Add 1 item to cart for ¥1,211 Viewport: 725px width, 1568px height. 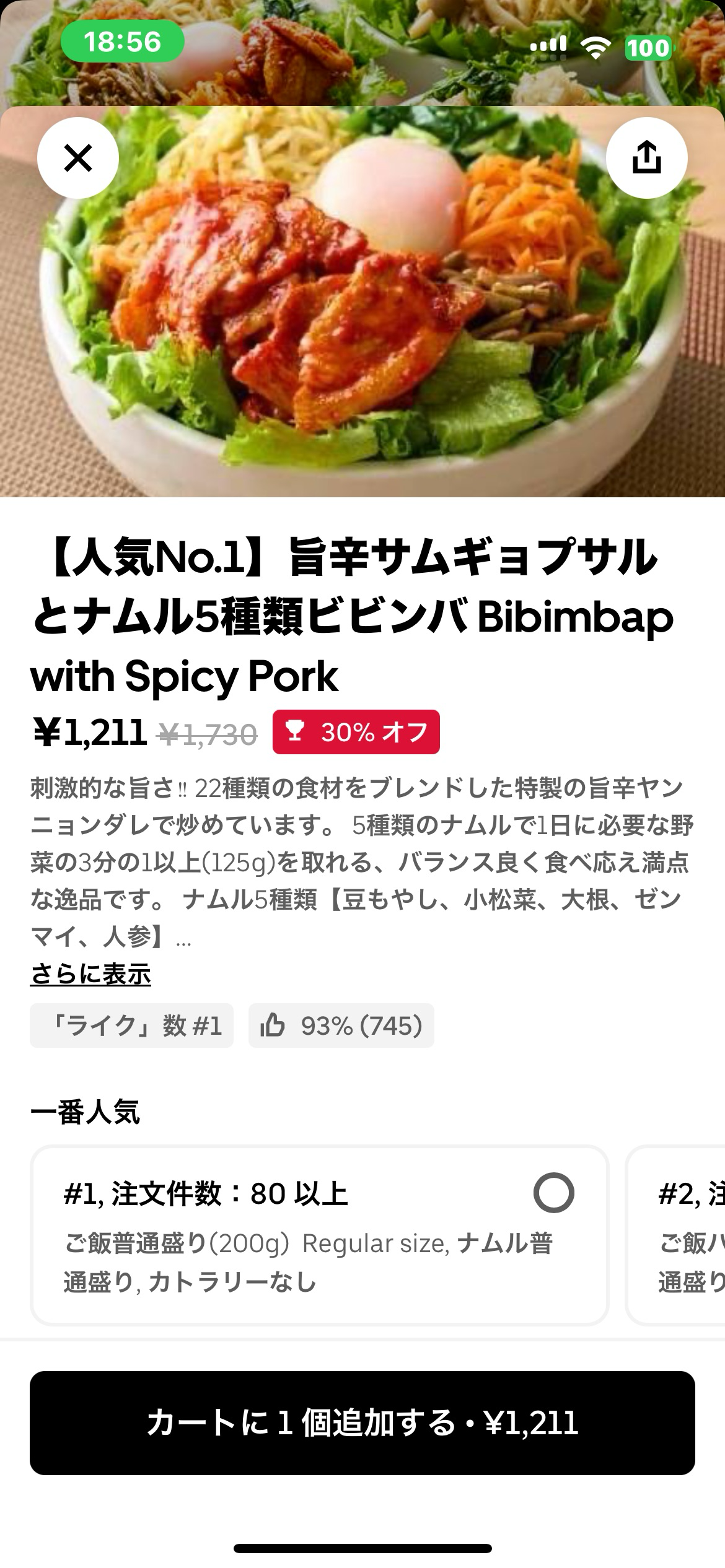(x=362, y=1422)
